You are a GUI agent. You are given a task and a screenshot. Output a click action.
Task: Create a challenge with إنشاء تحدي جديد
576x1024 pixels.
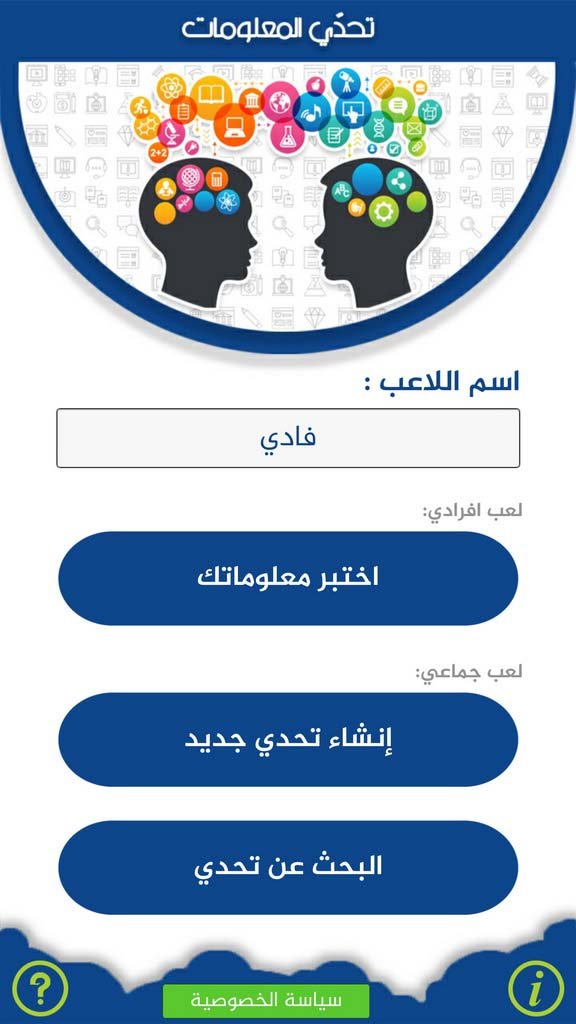(x=288, y=740)
